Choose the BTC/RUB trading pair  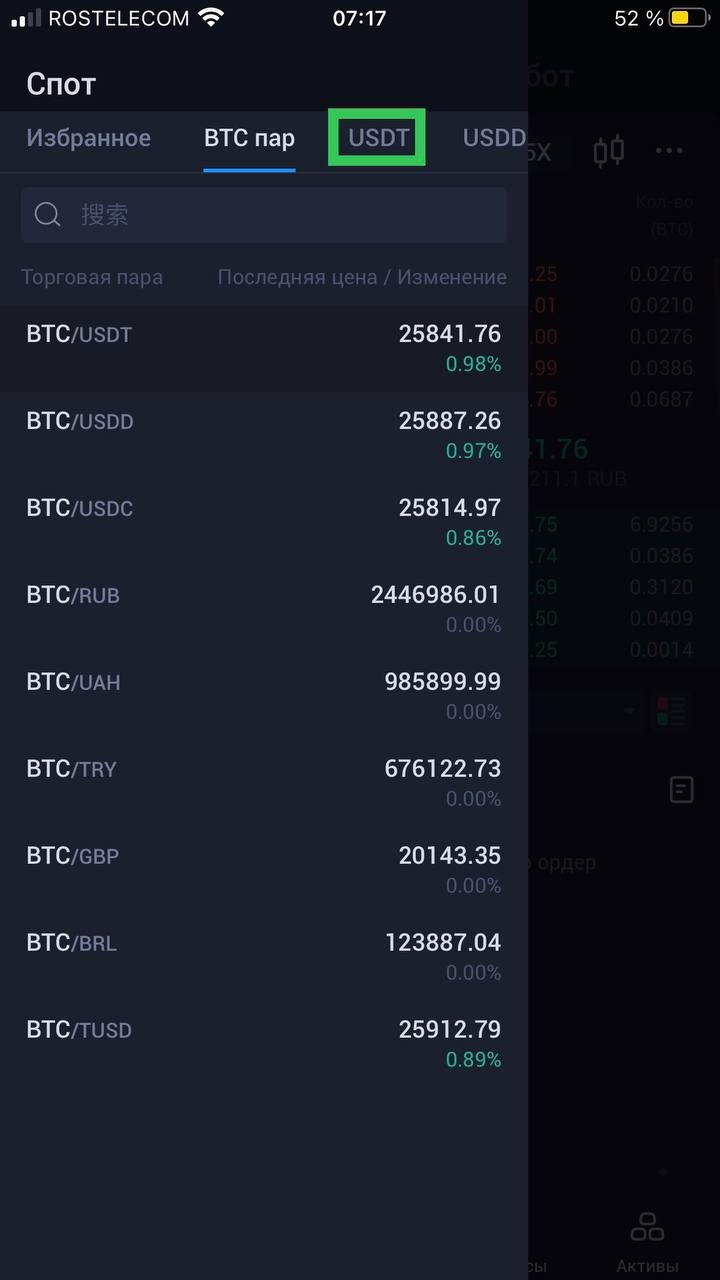[264, 608]
